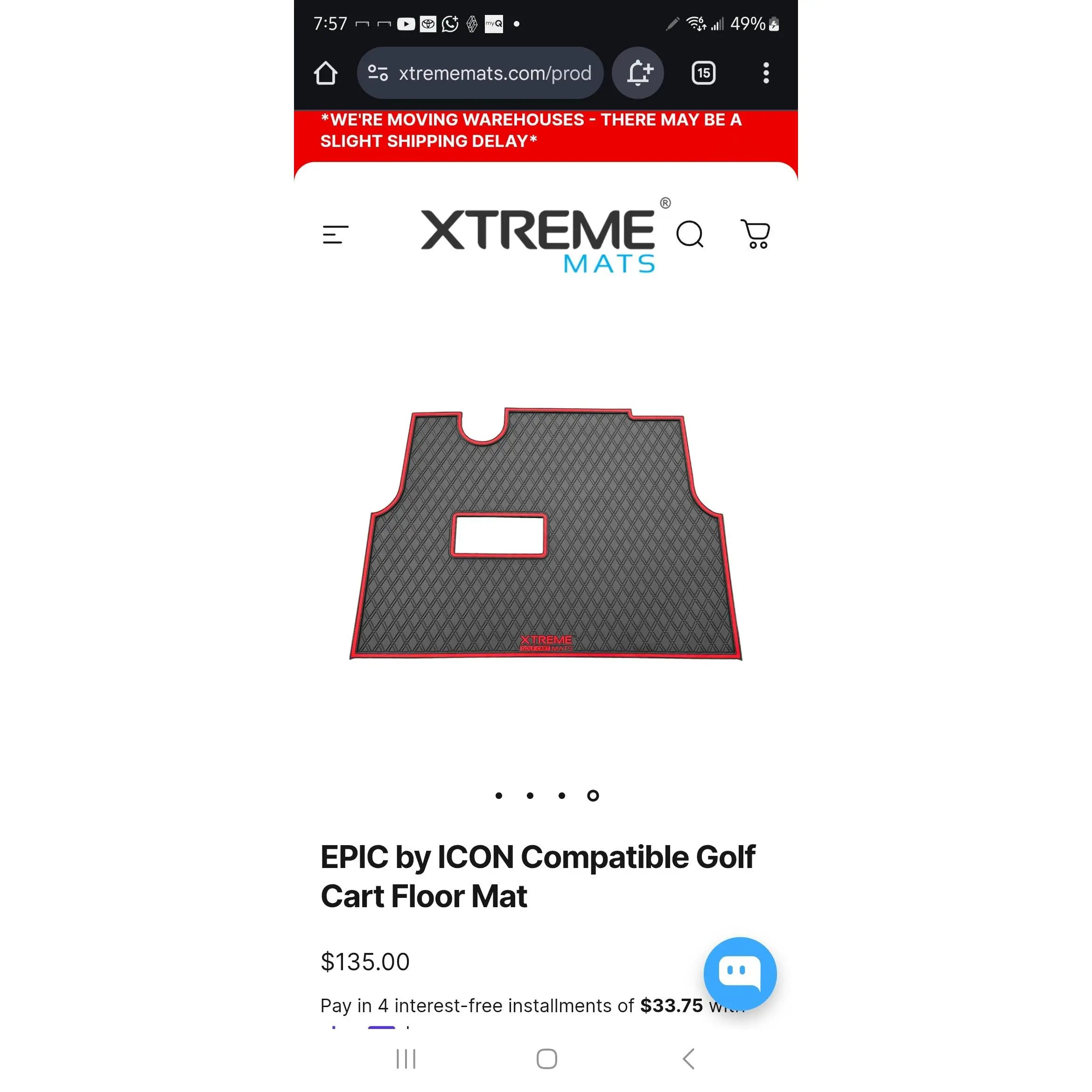Open the browser overflow menu
The image size is (1092, 1092).
pos(766,73)
